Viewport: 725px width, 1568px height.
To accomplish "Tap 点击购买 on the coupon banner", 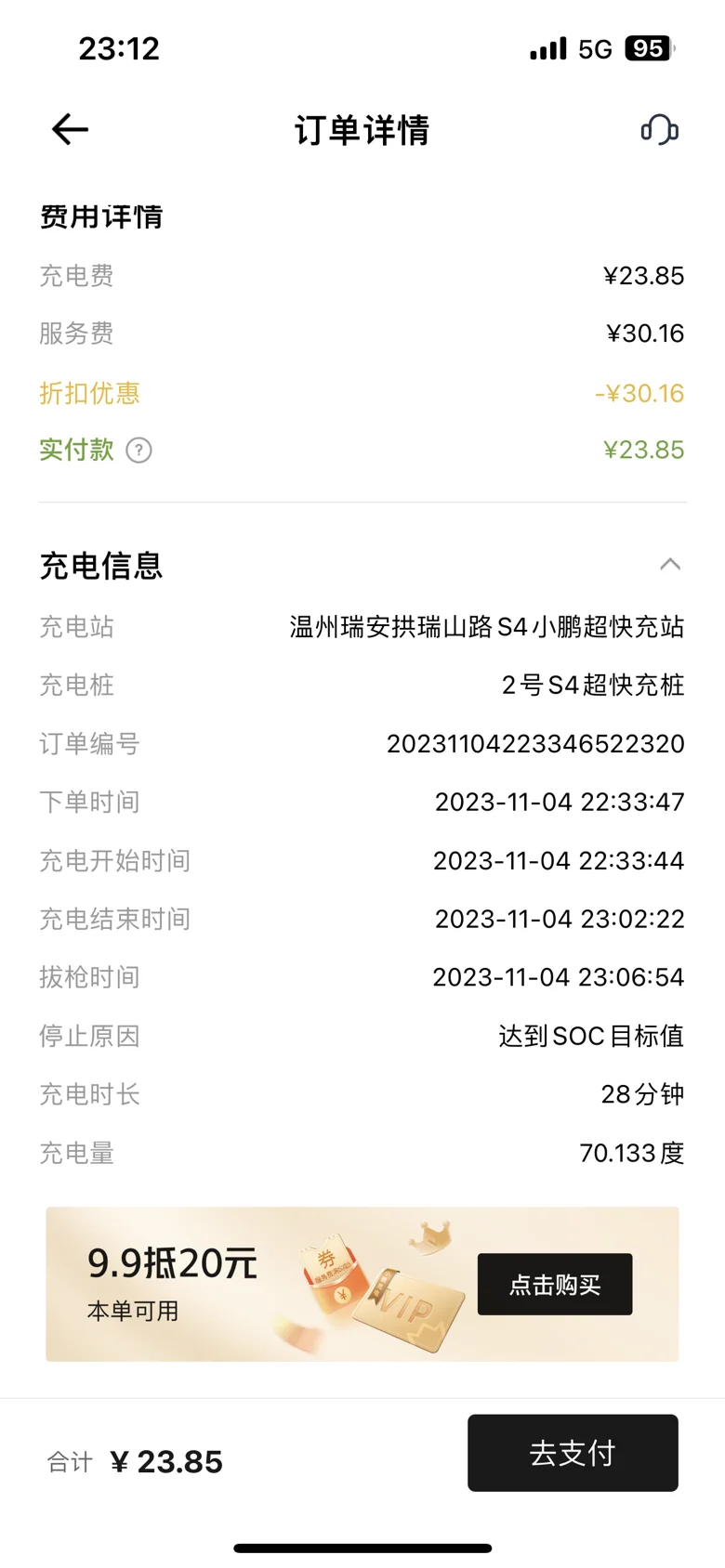I will click(555, 1284).
